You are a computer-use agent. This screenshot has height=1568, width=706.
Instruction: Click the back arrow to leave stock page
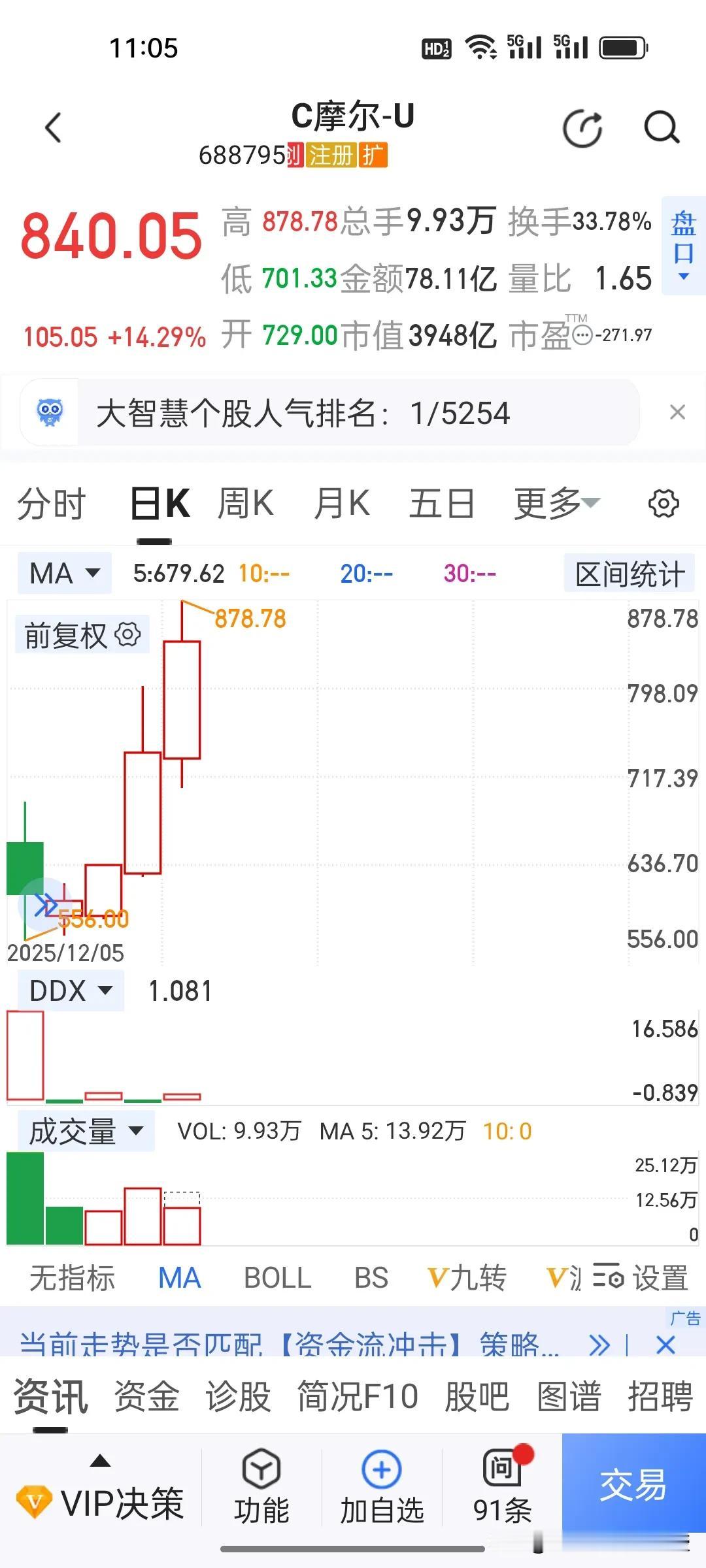click(54, 127)
